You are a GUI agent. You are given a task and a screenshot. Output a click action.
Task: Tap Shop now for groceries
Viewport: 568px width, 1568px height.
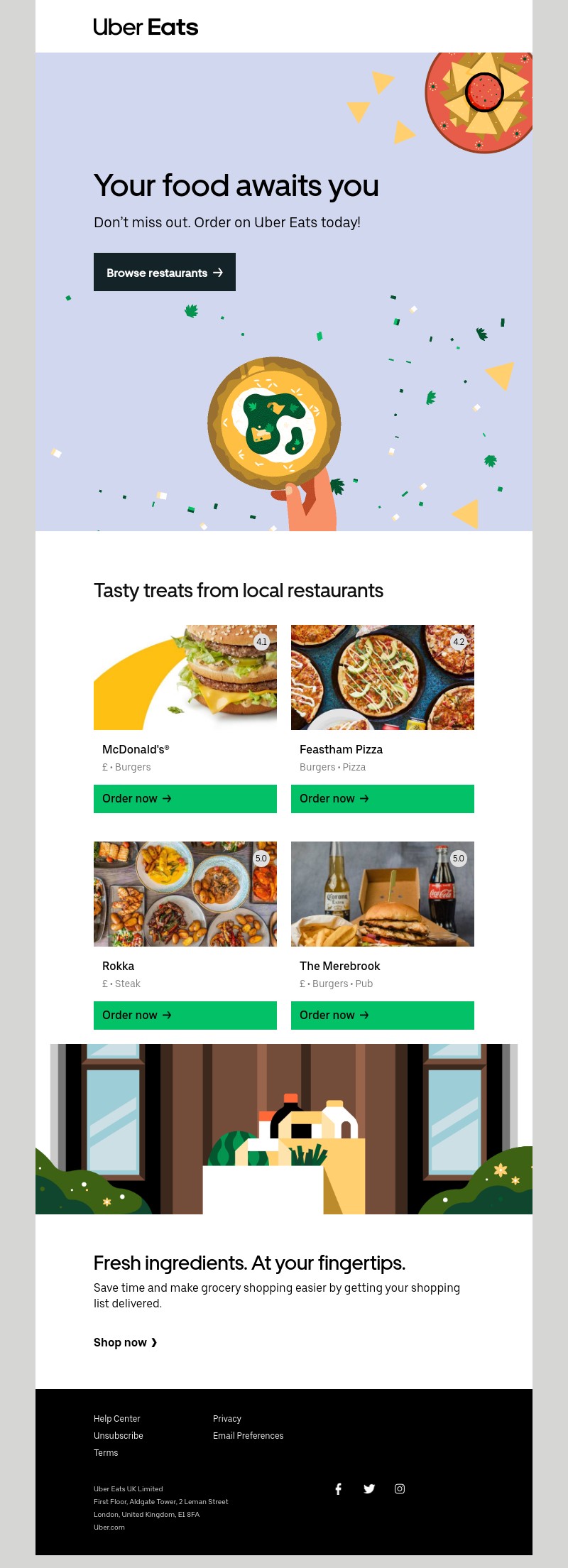point(125,1342)
